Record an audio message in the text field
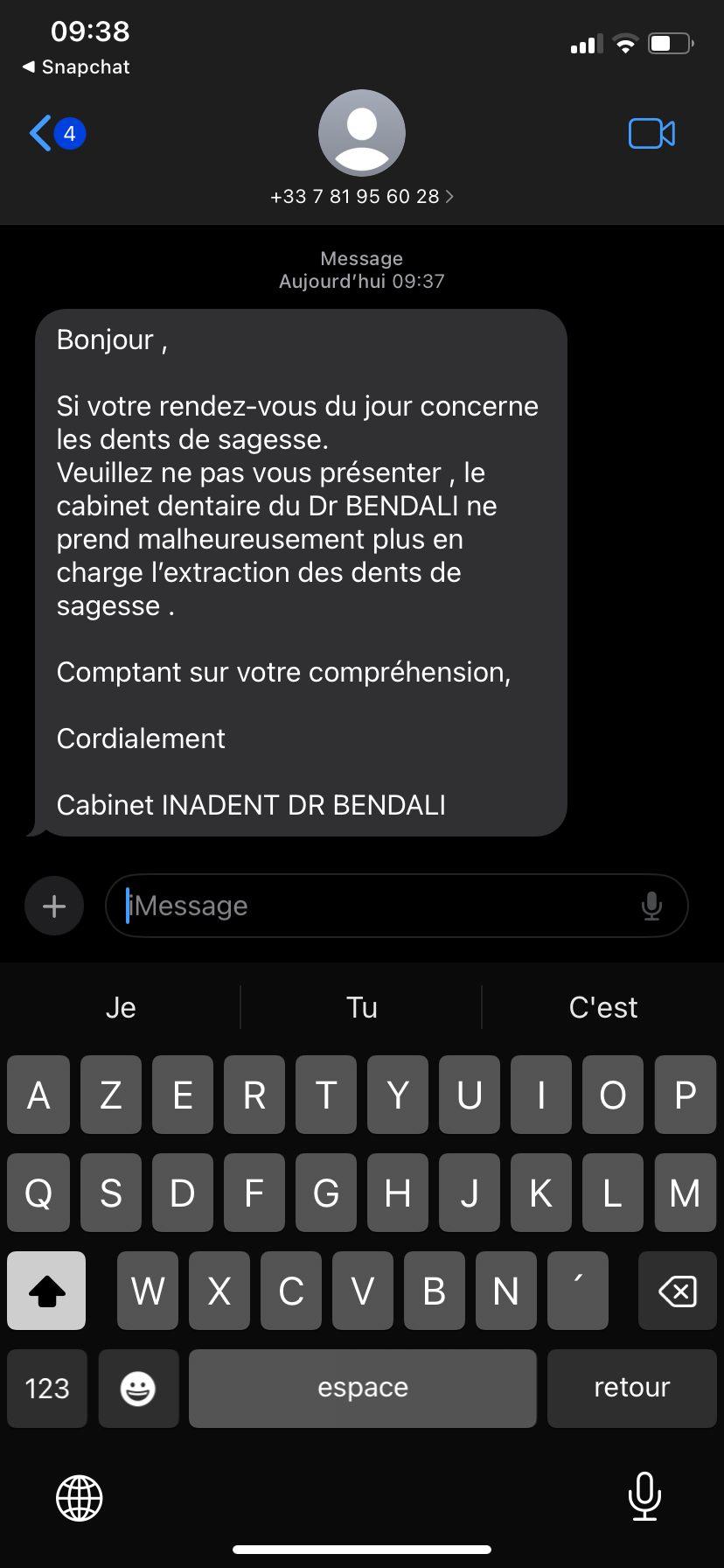Image resolution: width=724 pixels, height=1568 pixels. pyautogui.click(x=651, y=906)
